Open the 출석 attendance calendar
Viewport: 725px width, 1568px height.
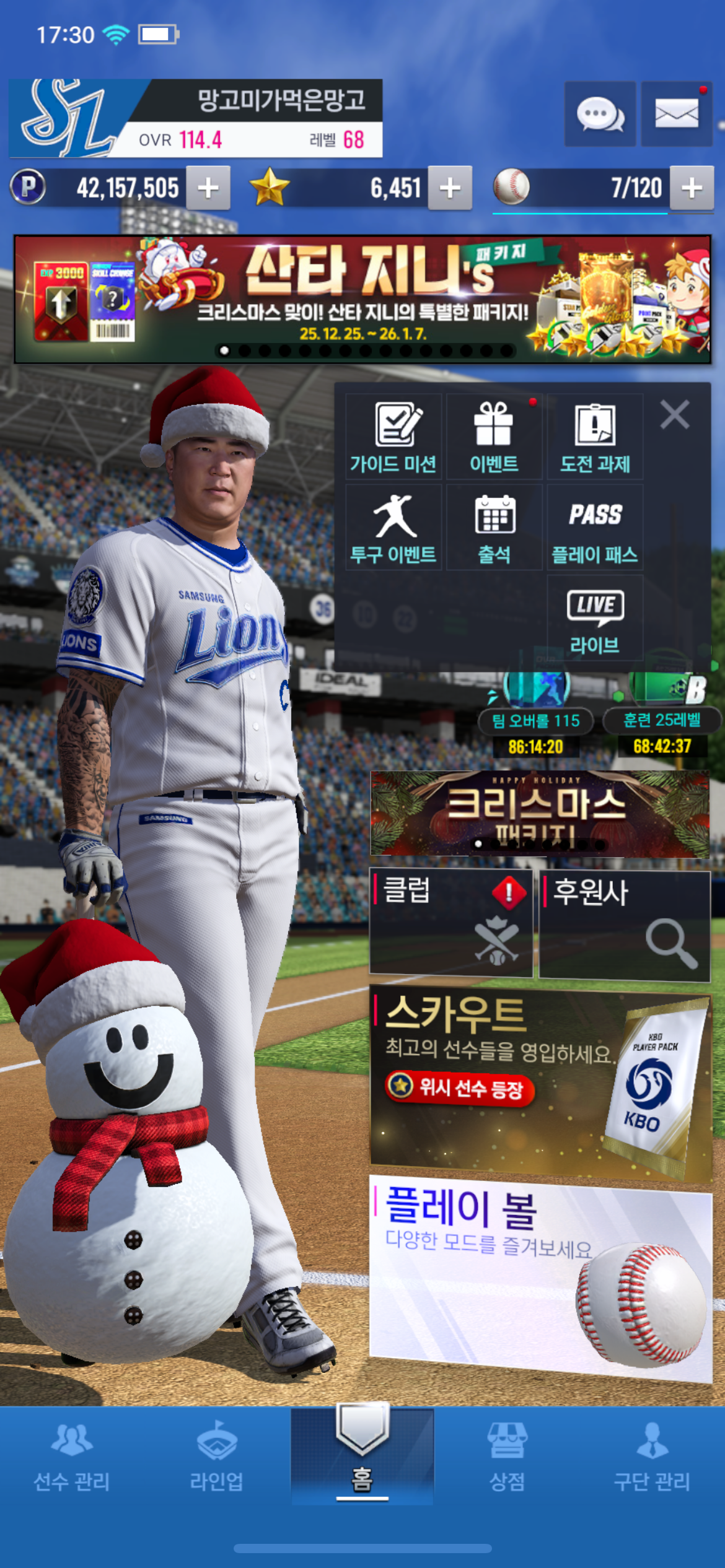tap(494, 528)
